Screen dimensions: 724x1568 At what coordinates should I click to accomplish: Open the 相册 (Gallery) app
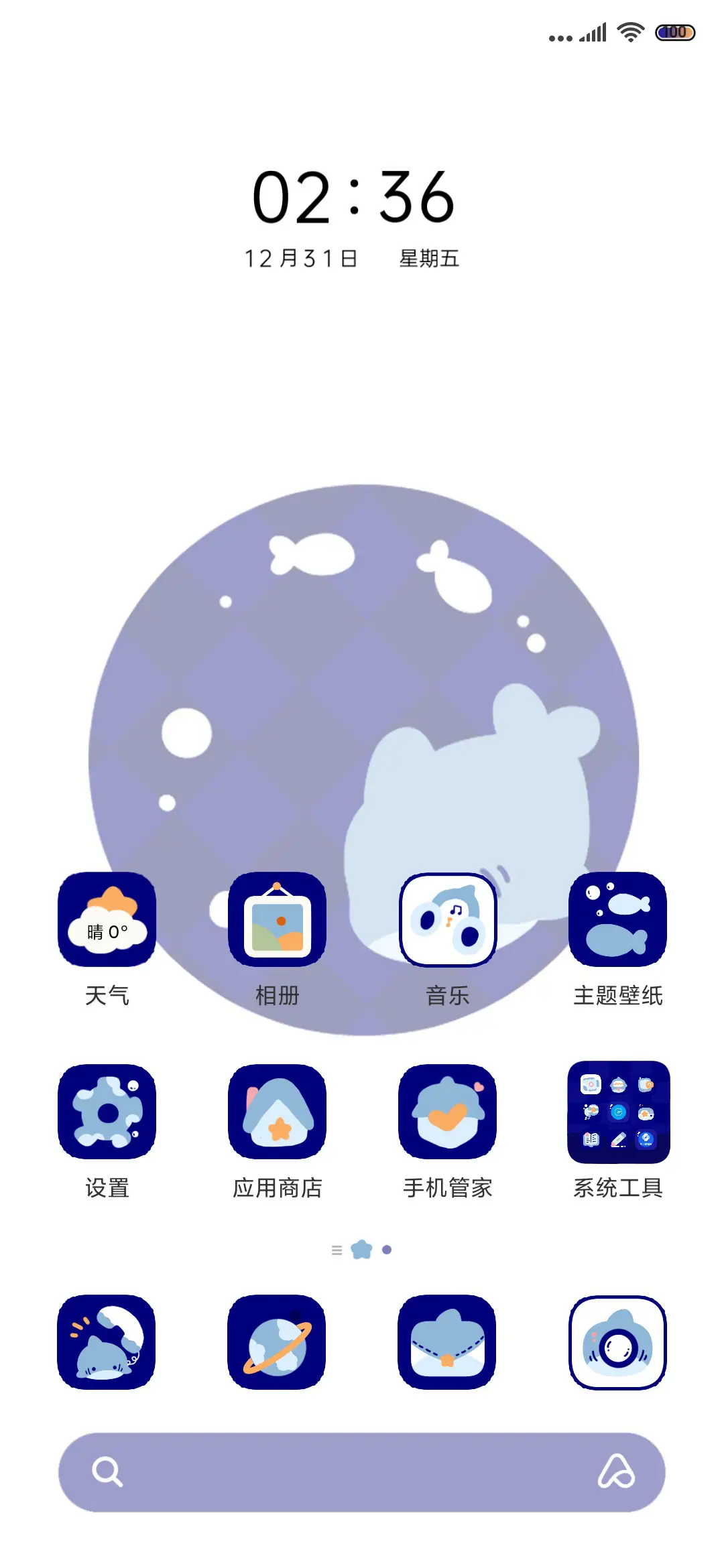[x=277, y=922]
